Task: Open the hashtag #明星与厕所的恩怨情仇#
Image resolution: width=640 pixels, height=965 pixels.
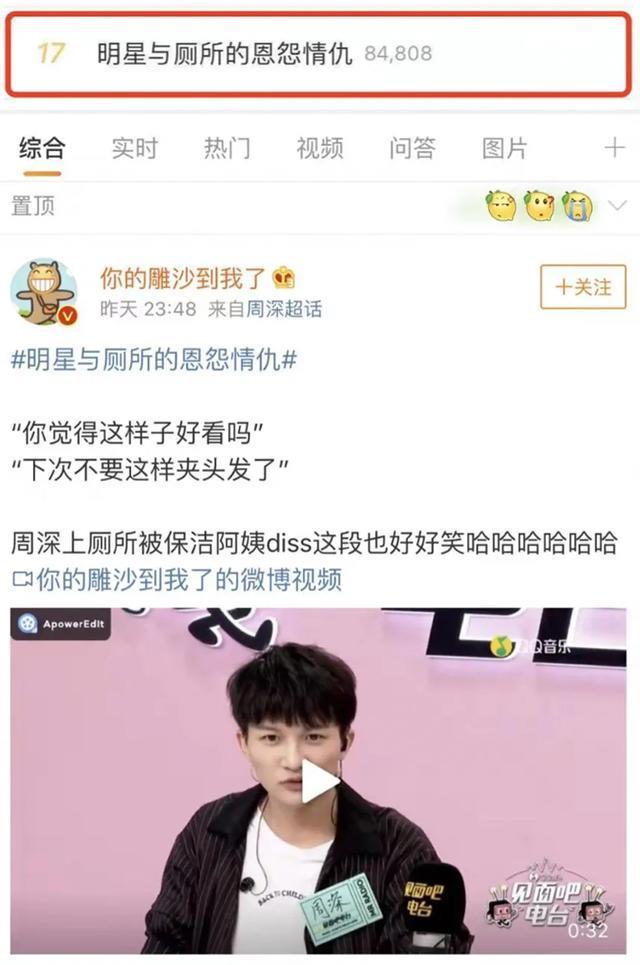Action: pos(153,360)
